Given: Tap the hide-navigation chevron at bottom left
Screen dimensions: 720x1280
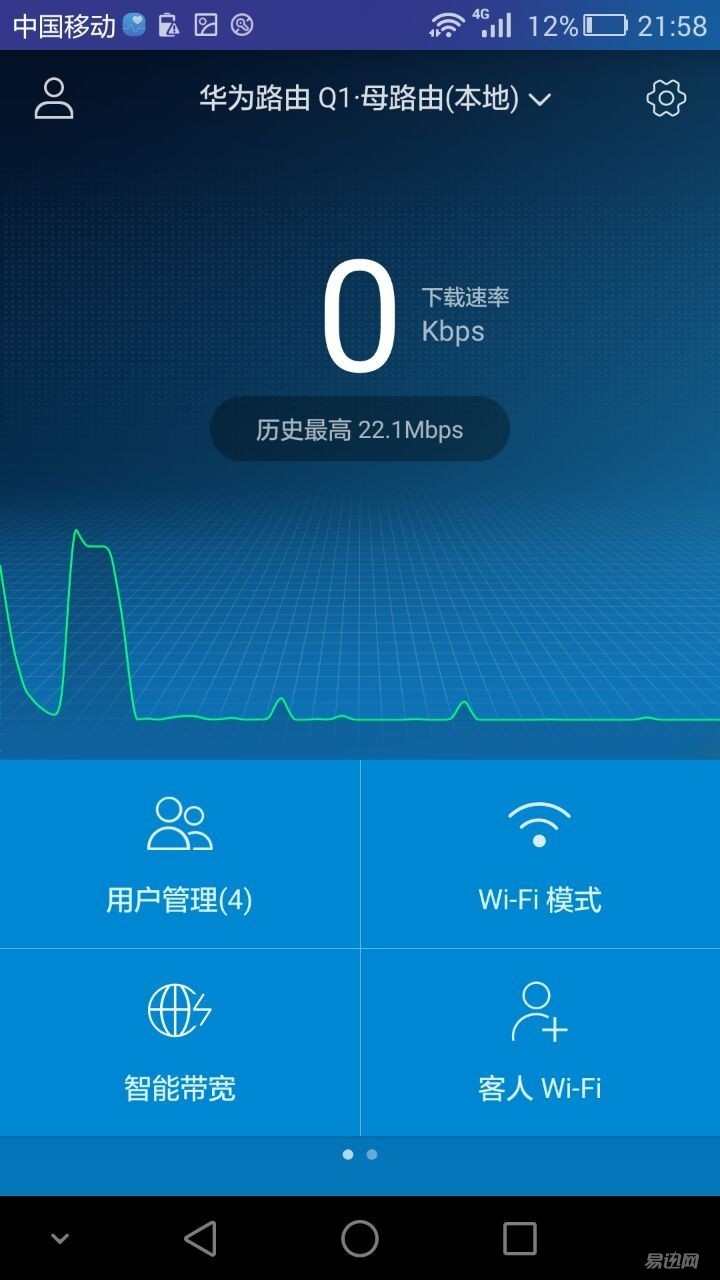Looking at the screenshot, I should click(58, 1238).
